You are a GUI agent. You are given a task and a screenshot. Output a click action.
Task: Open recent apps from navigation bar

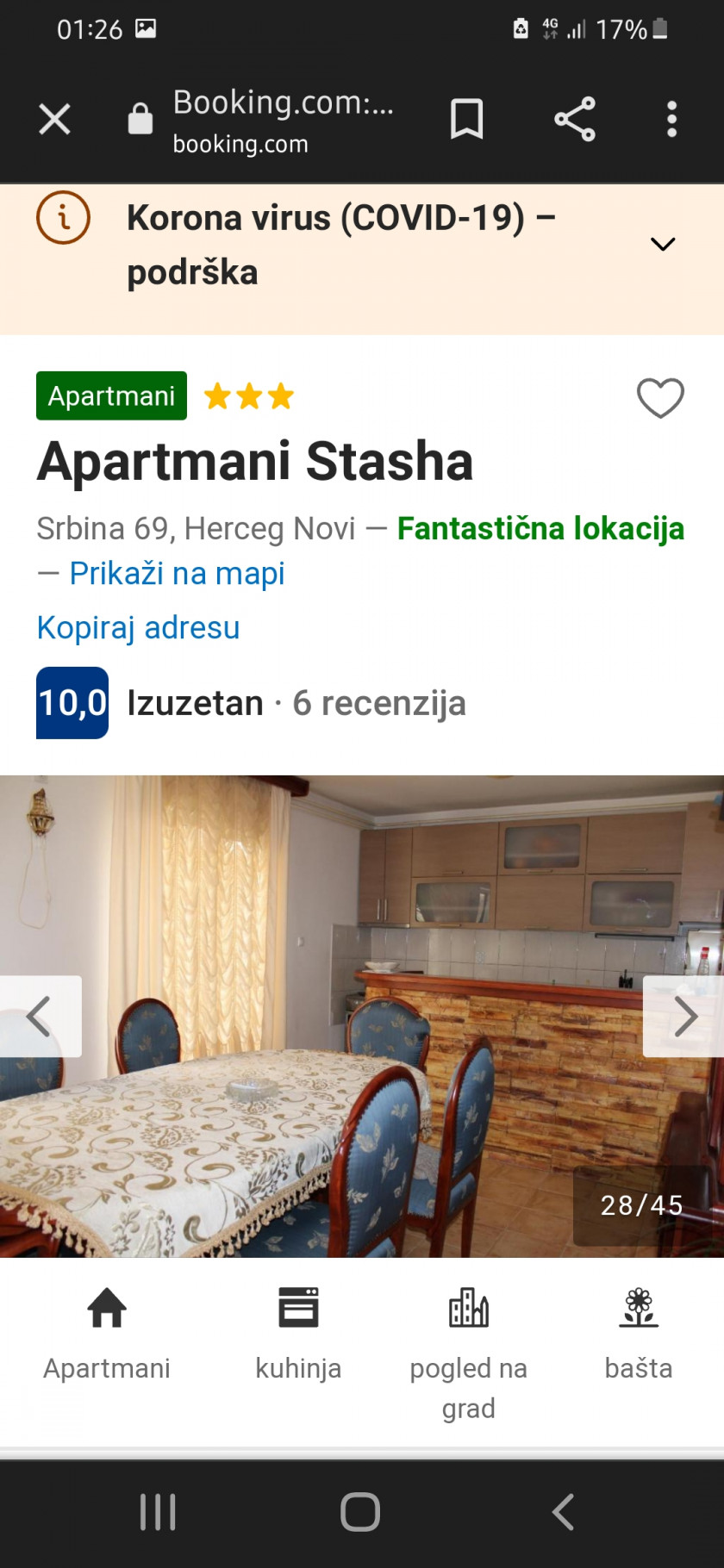point(158,1512)
